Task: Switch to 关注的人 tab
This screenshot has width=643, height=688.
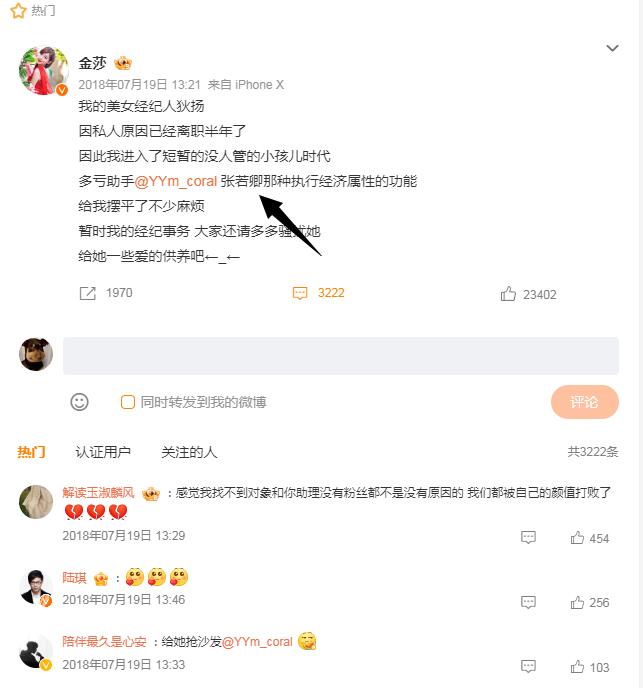Action: 189,452
